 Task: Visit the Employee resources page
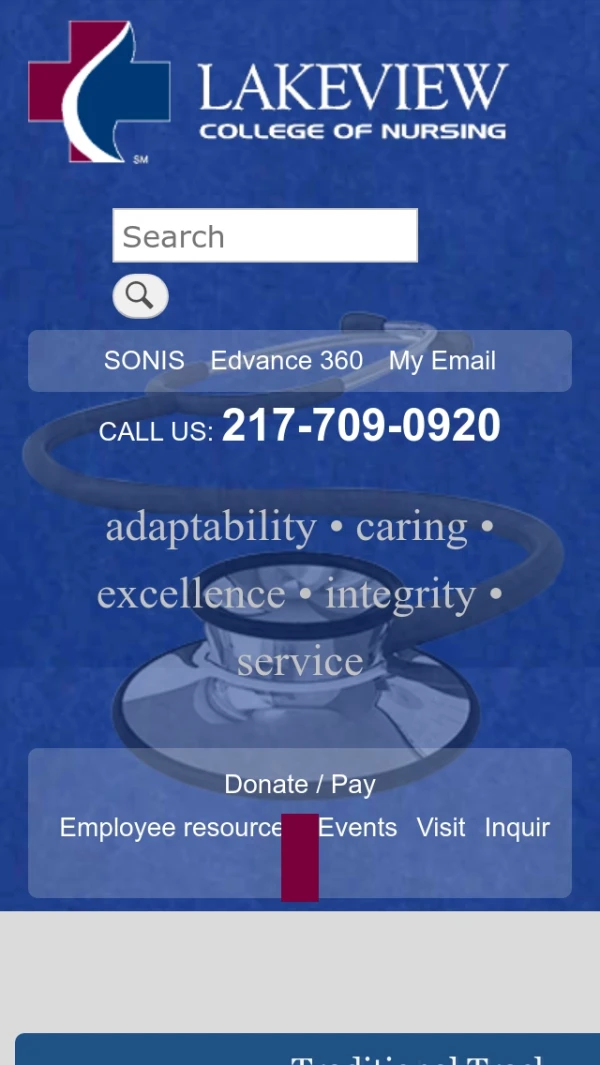168,828
